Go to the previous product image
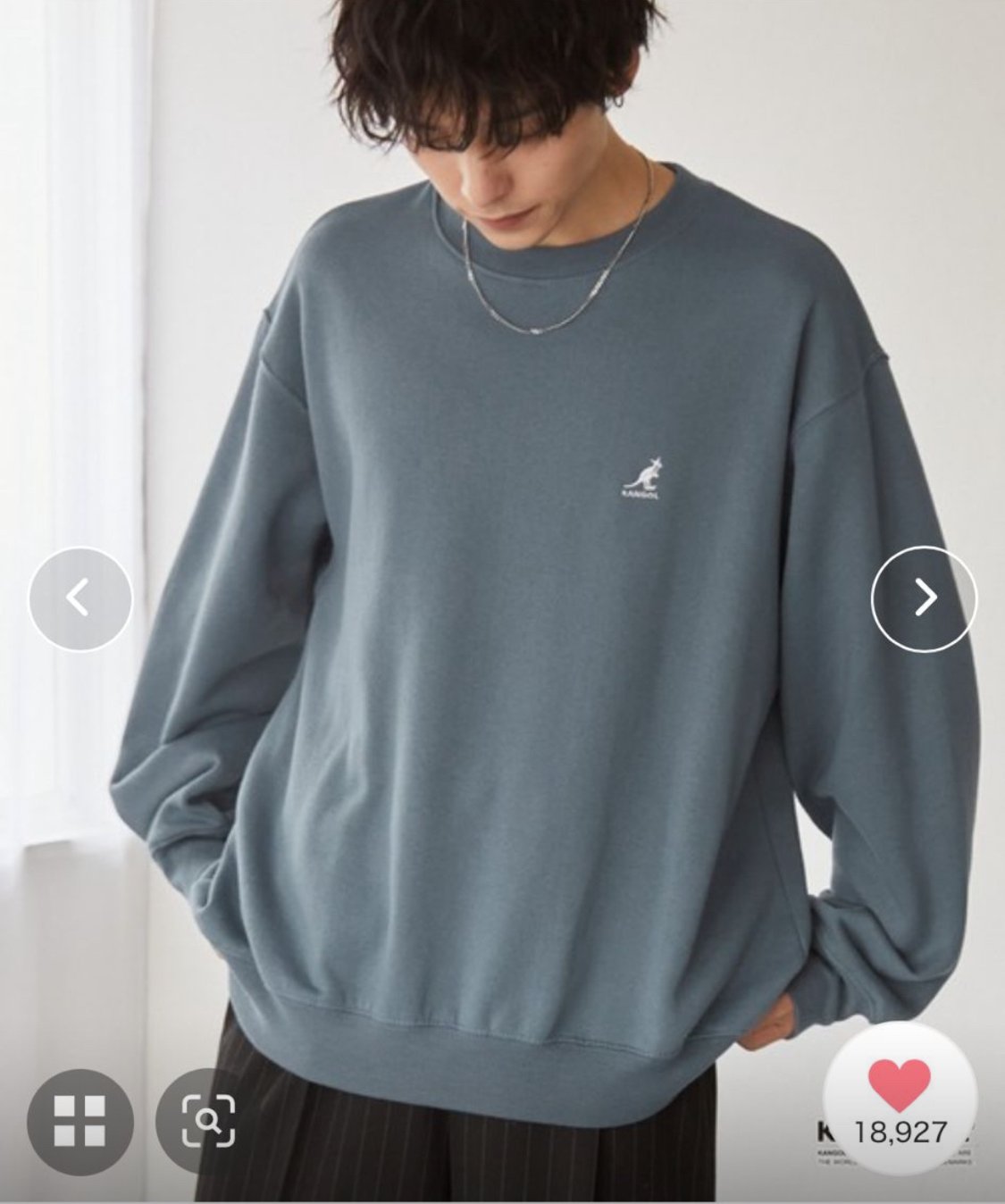Viewport: 1005px width, 1204px height. (x=80, y=598)
